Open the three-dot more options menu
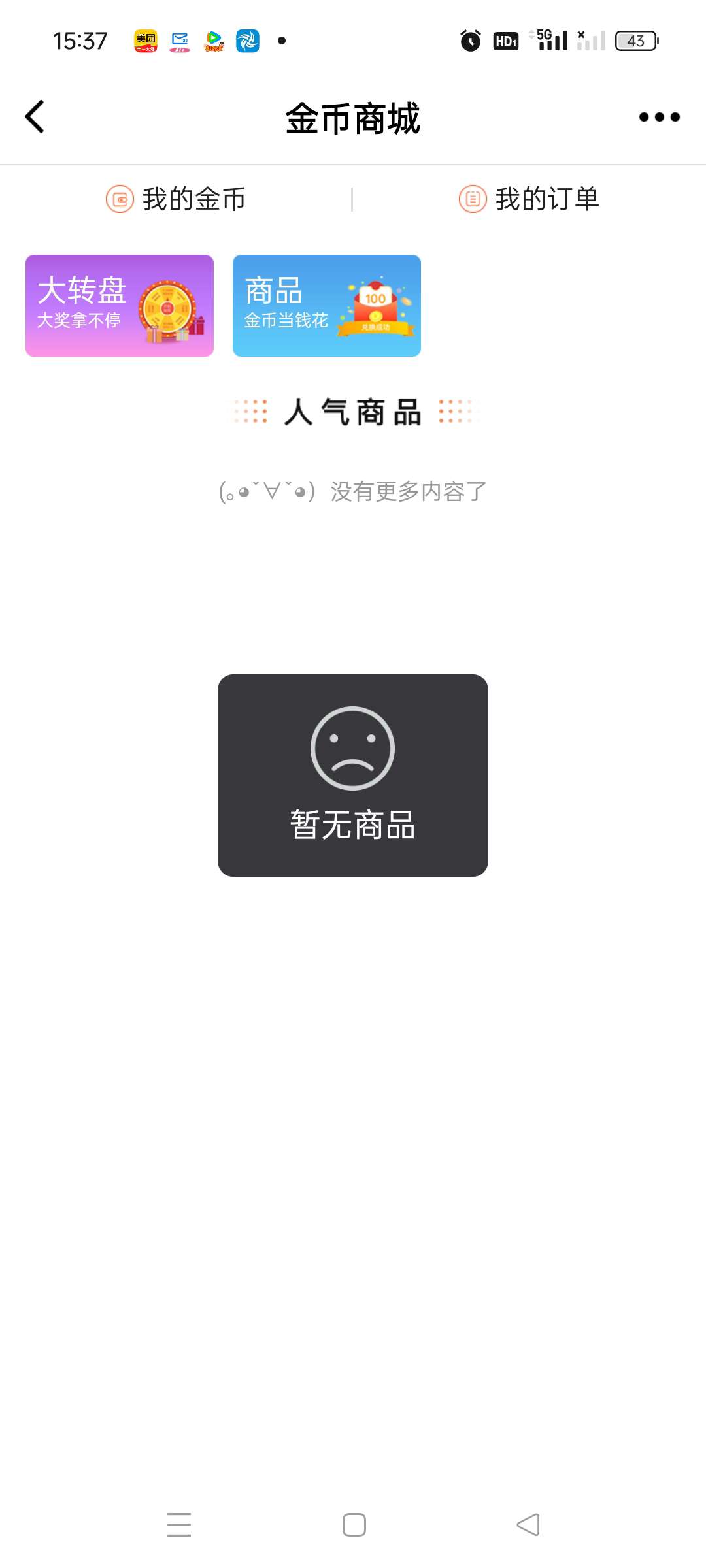This screenshot has width=706, height=1568. point(659,117)
